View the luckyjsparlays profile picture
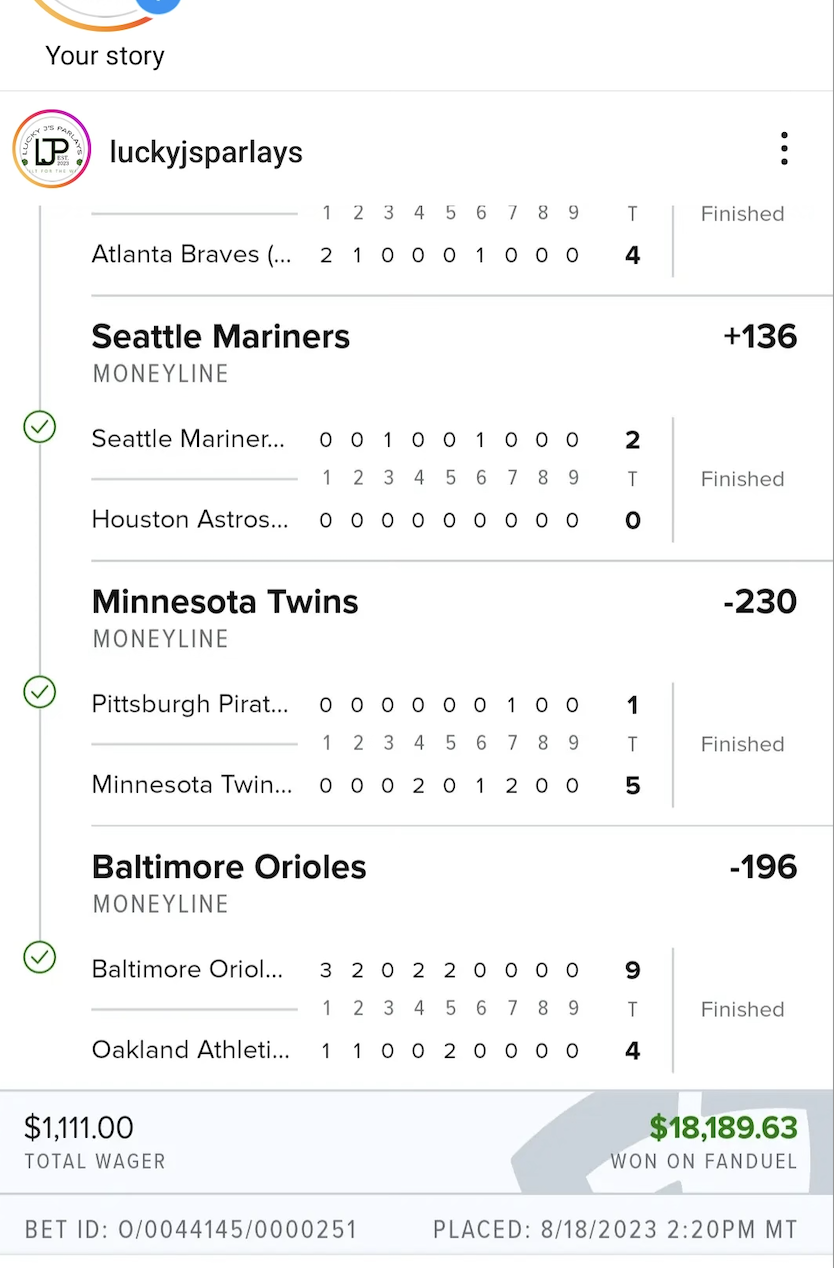Screen dimensions: 834x1268 click(52, 150)
